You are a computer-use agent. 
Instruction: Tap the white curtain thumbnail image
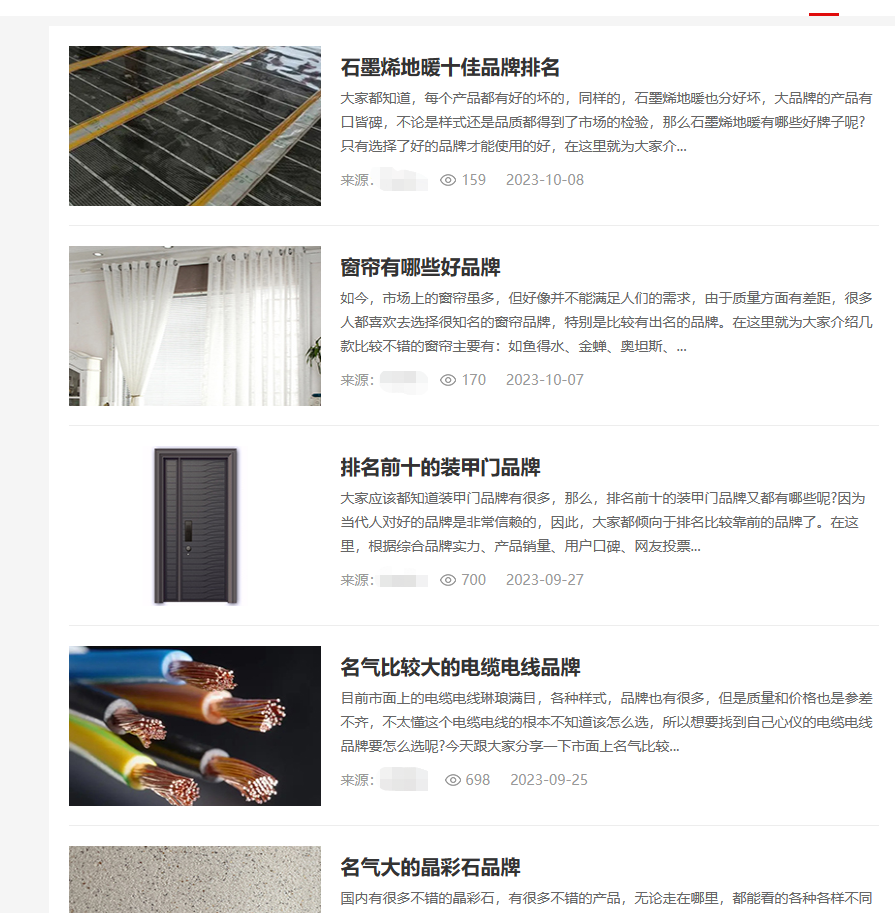click(x=195, y=326)
